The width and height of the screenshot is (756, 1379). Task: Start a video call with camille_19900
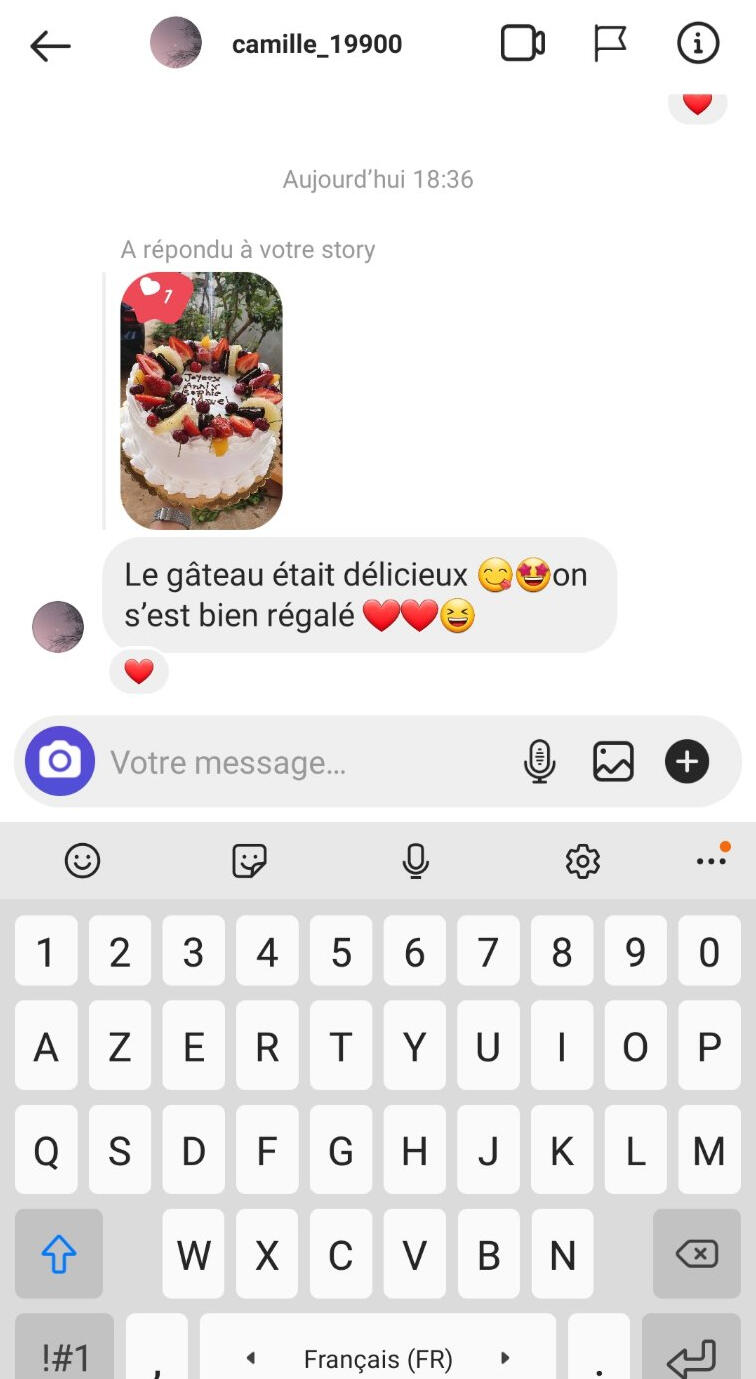point(522,44)
